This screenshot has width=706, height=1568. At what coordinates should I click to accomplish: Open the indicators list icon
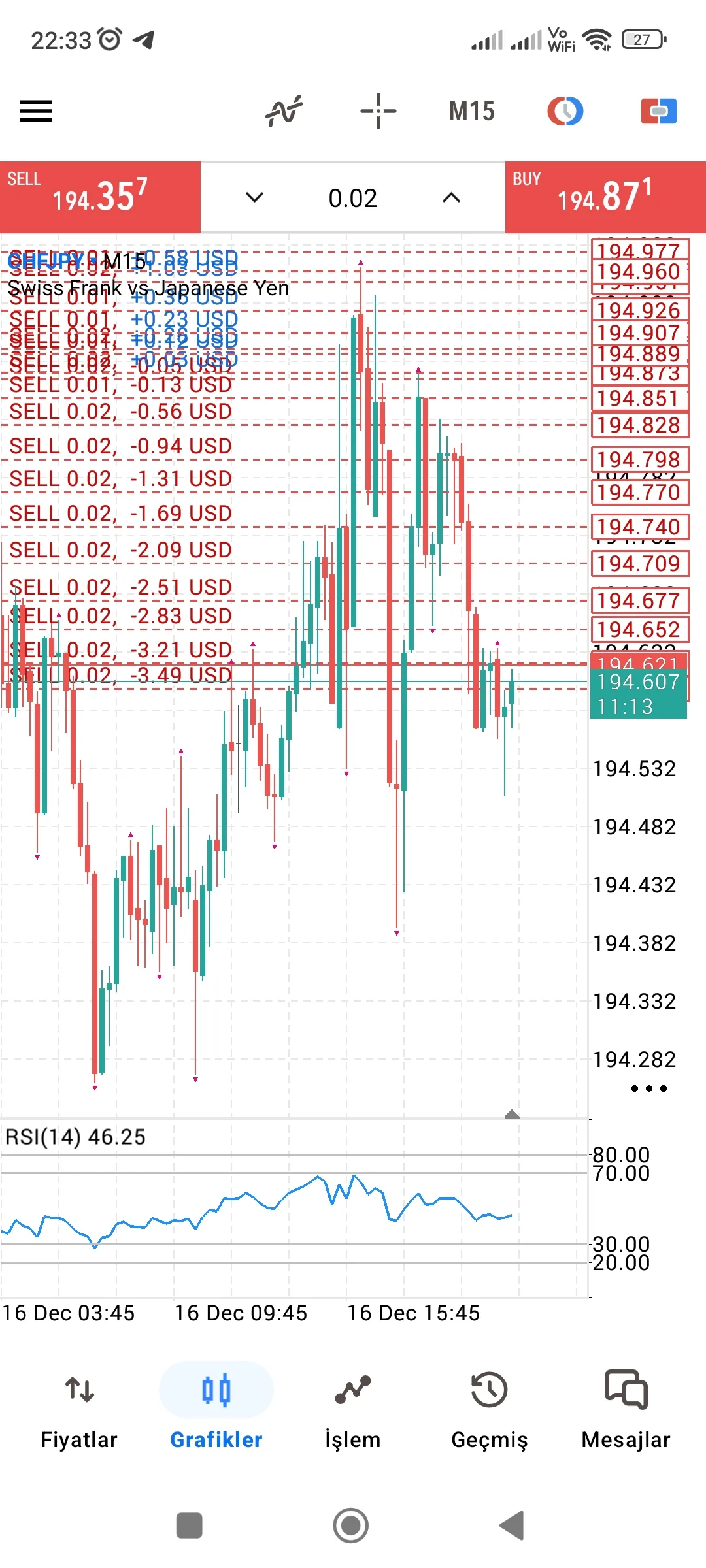[x=284, y=111]
